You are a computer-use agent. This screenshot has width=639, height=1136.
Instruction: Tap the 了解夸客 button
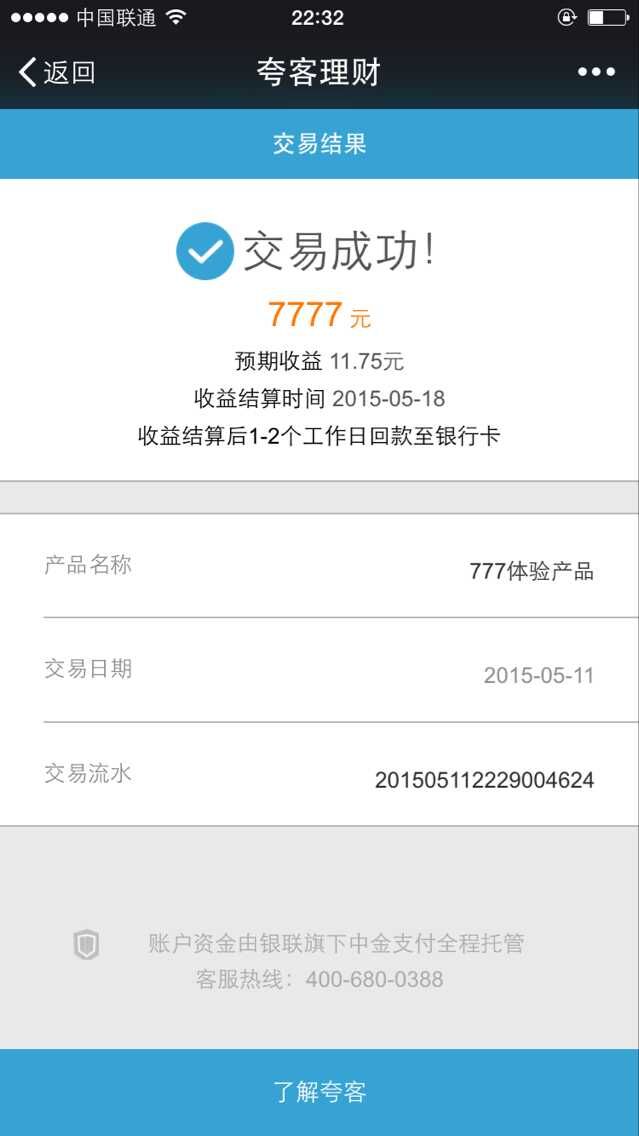319,1092
